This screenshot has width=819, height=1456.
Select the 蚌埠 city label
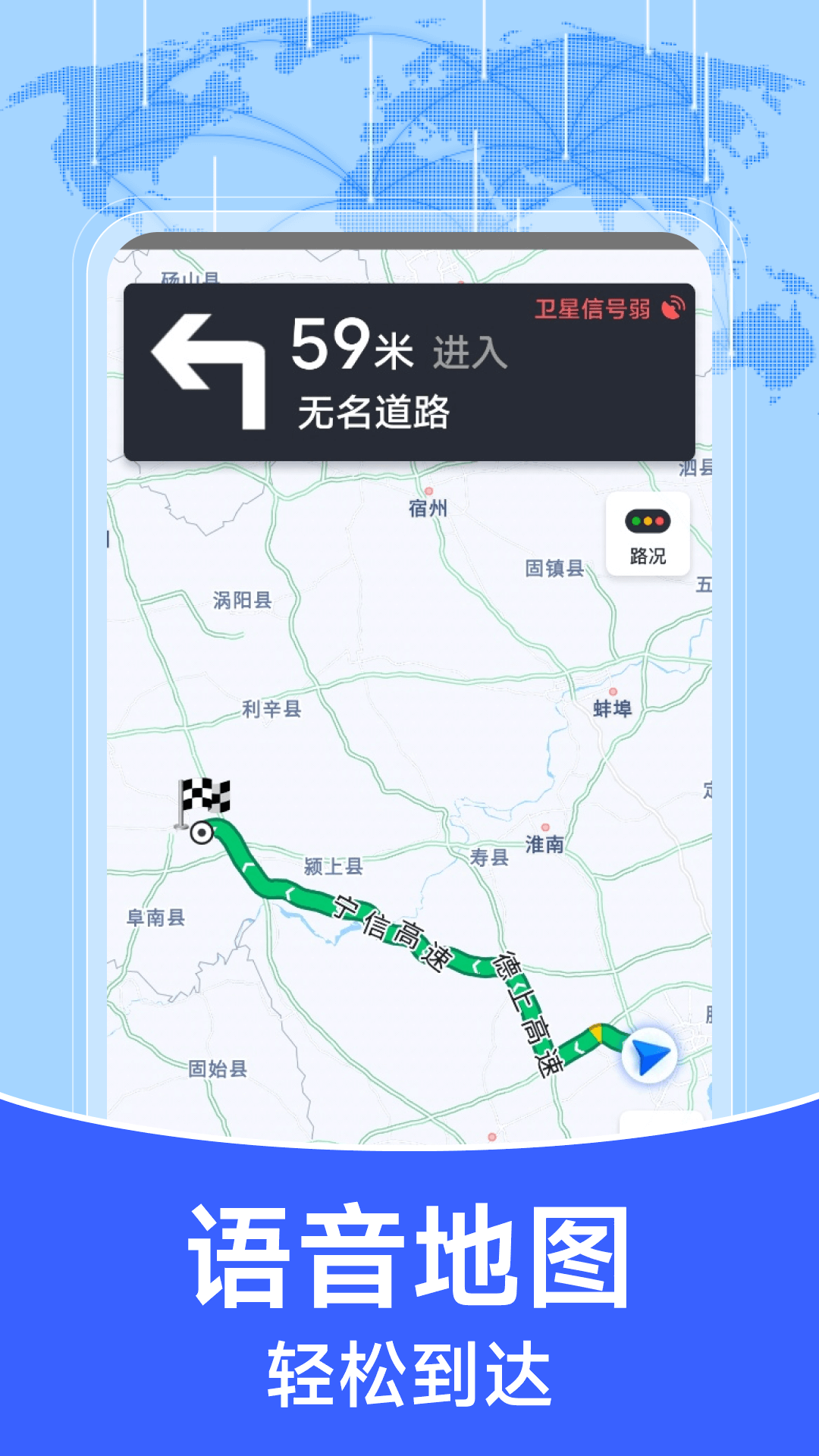point(611,710)
